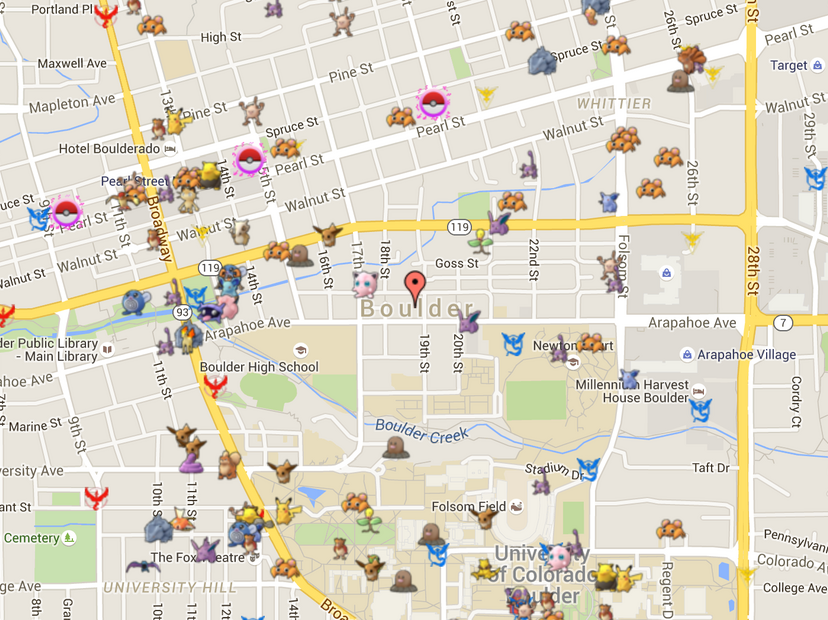828x620 pixels.
Task: Select the Jigglypuff marker near 17th St
Action: point(364,283)
